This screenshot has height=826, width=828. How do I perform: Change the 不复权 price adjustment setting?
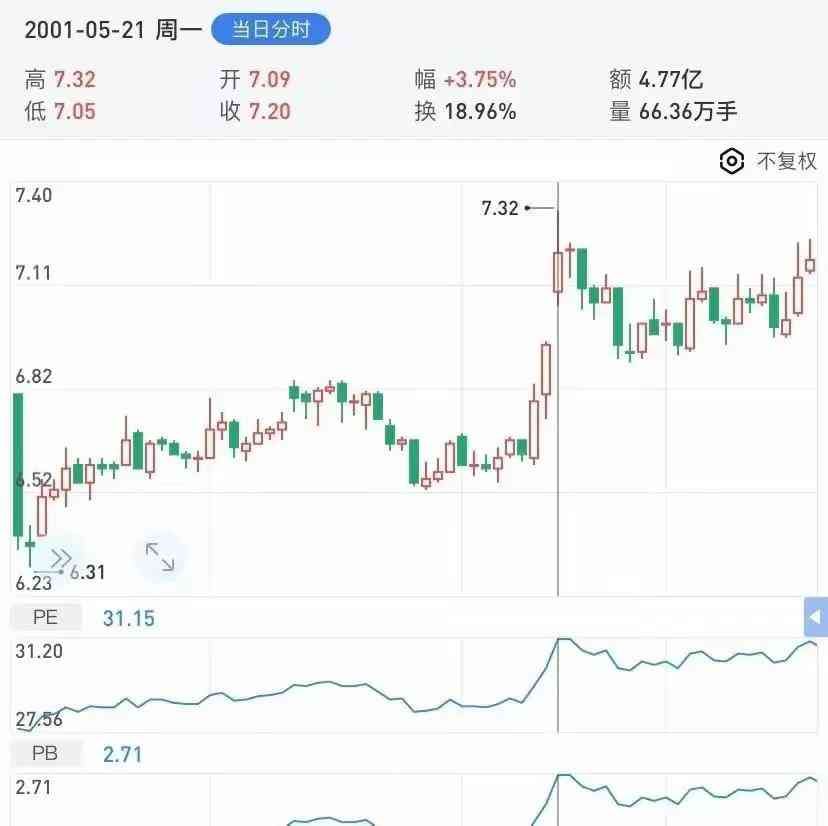point(768,161)
